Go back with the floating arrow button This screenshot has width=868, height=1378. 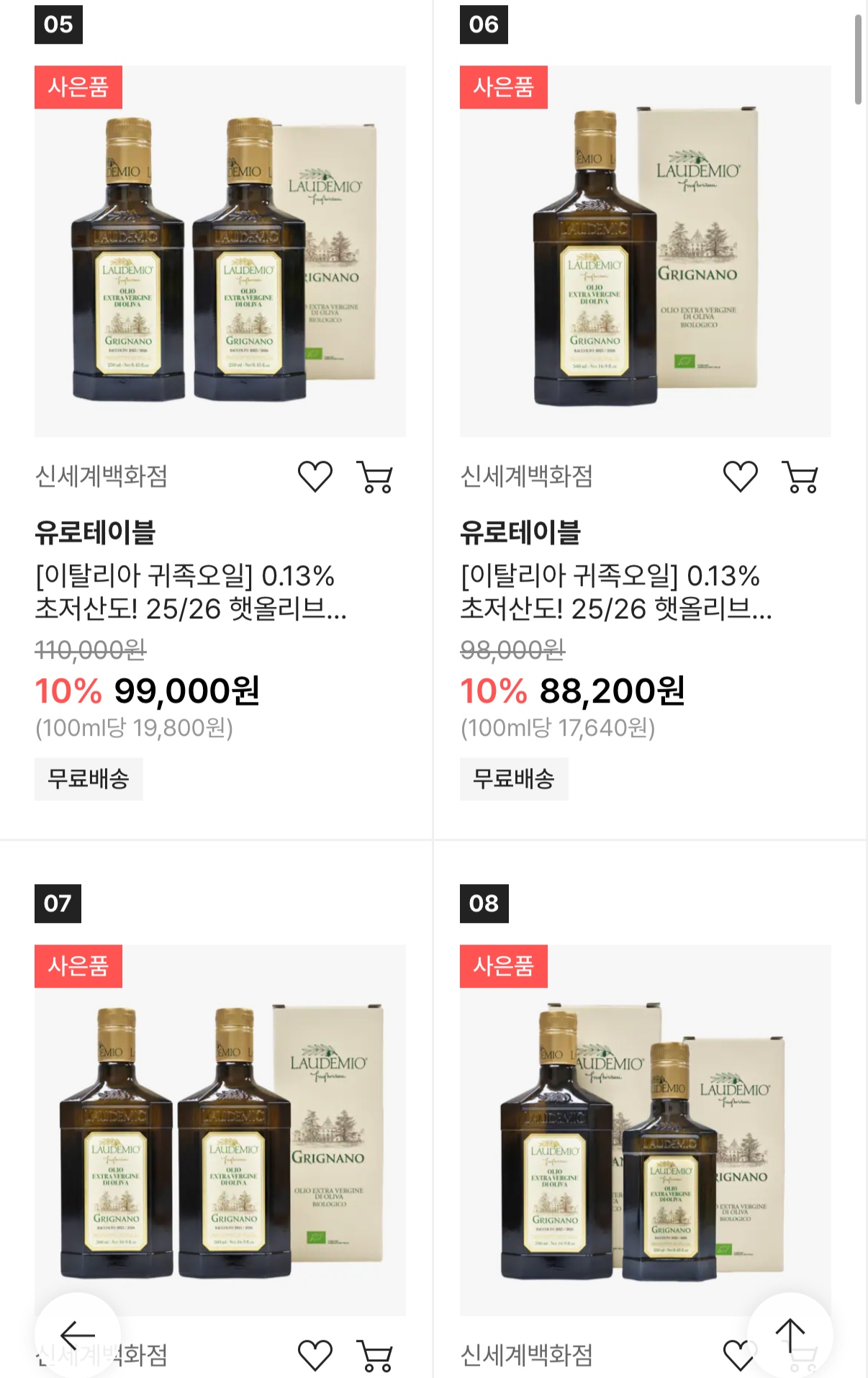78,1336
